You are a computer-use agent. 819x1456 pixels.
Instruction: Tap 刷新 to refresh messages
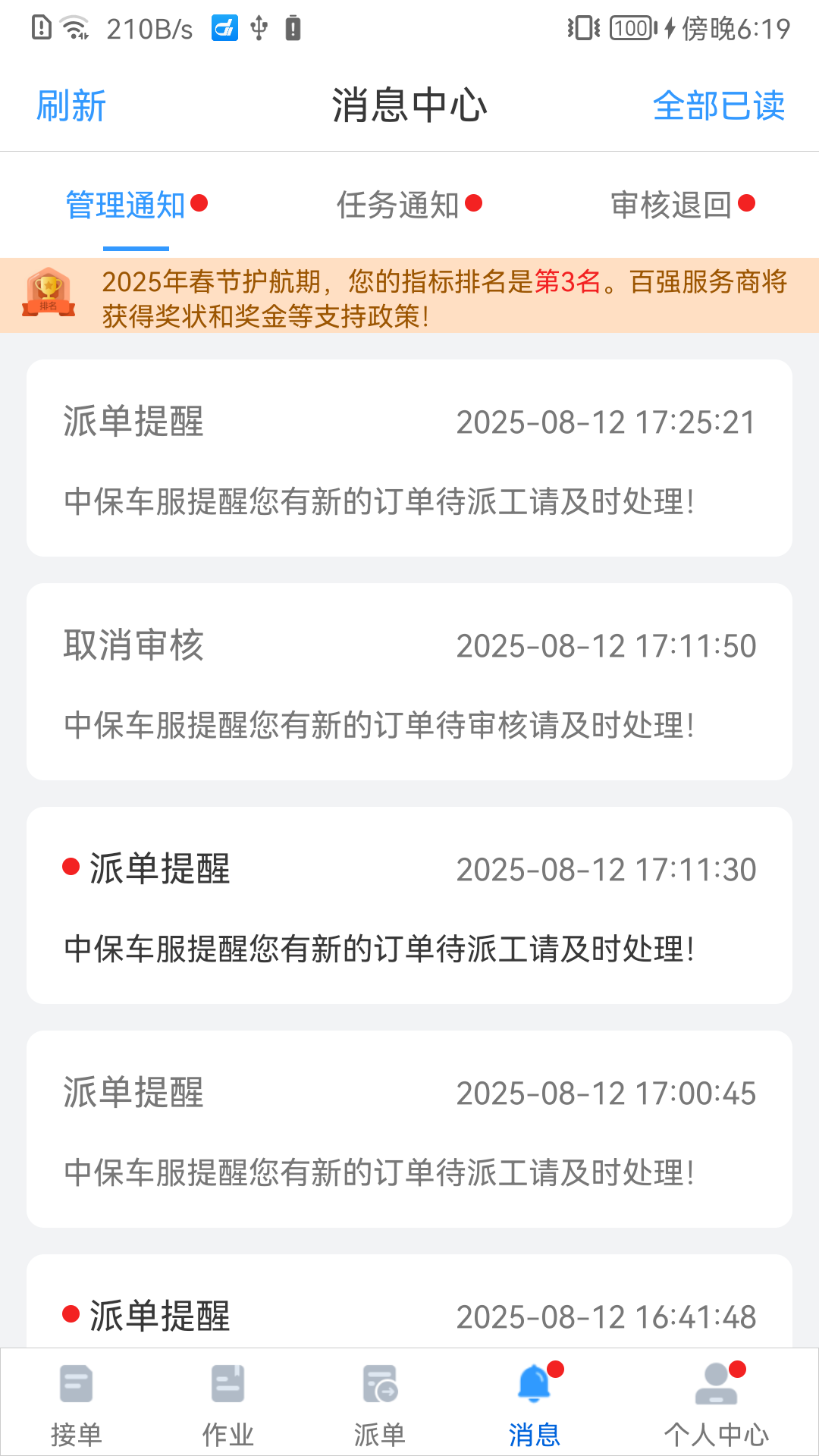point(71,106)
